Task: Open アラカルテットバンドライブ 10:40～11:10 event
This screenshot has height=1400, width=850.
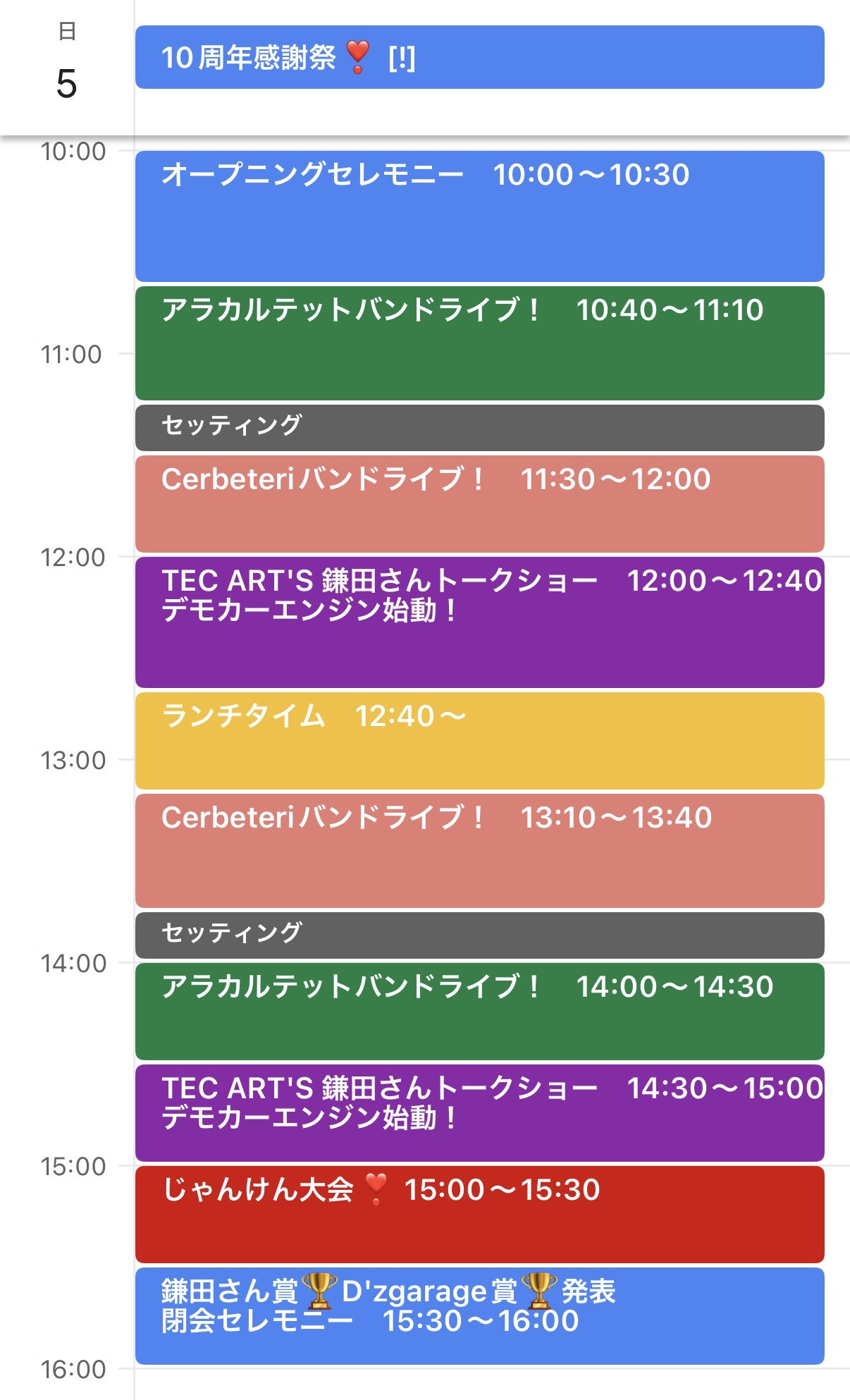Action: [479, 343]
